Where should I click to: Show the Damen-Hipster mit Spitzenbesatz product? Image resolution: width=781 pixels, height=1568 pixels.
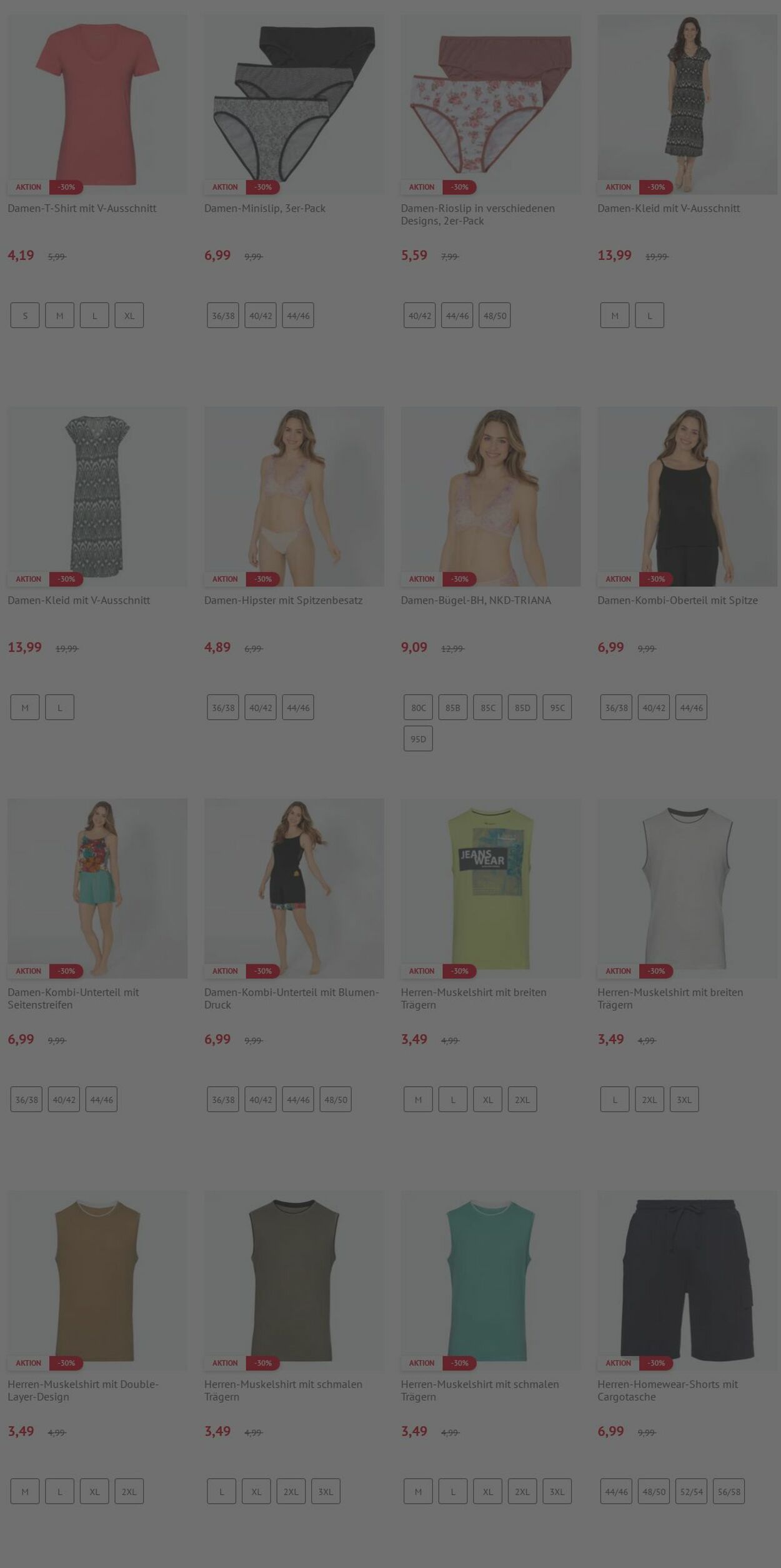point(283,600)
